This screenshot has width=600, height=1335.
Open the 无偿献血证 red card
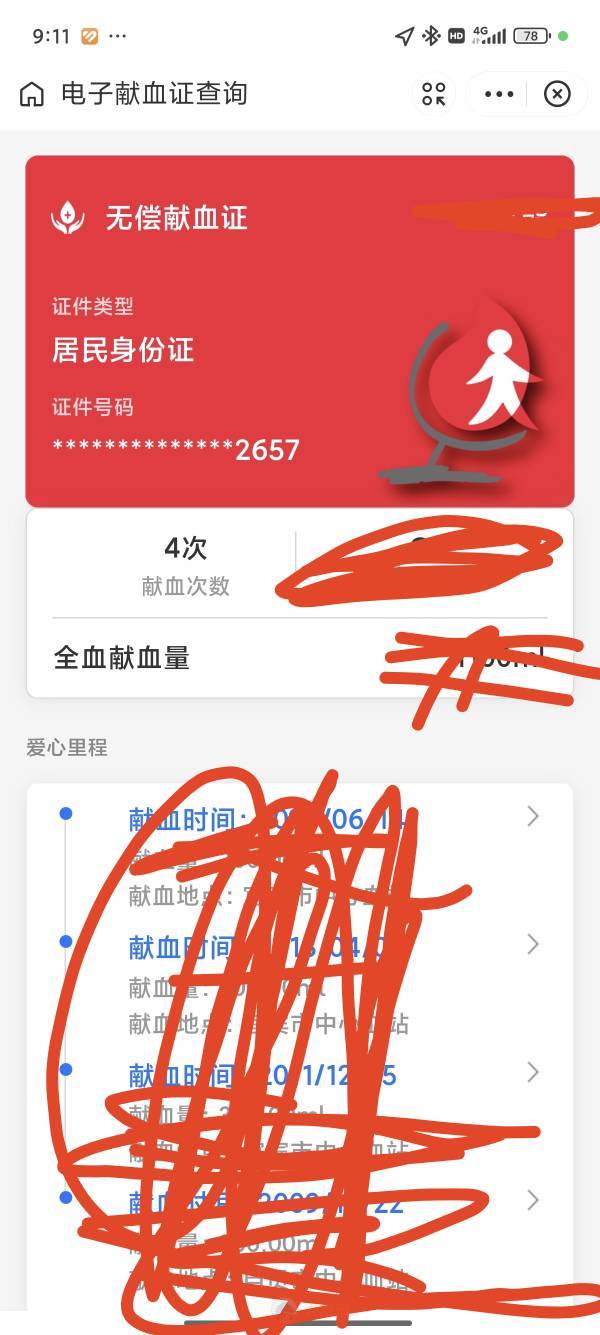click(300, 330)
